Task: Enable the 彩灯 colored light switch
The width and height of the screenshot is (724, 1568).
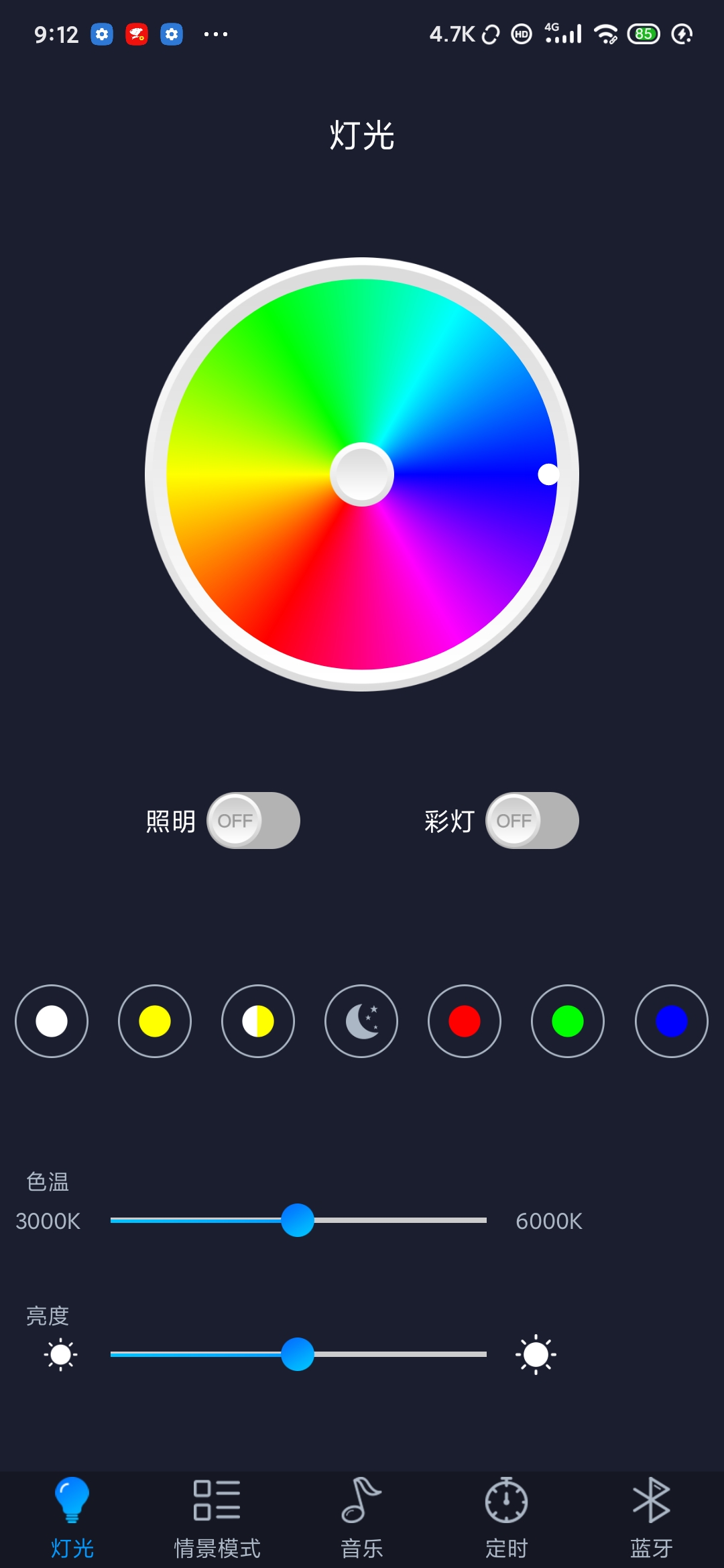Action: pos(532,820)
